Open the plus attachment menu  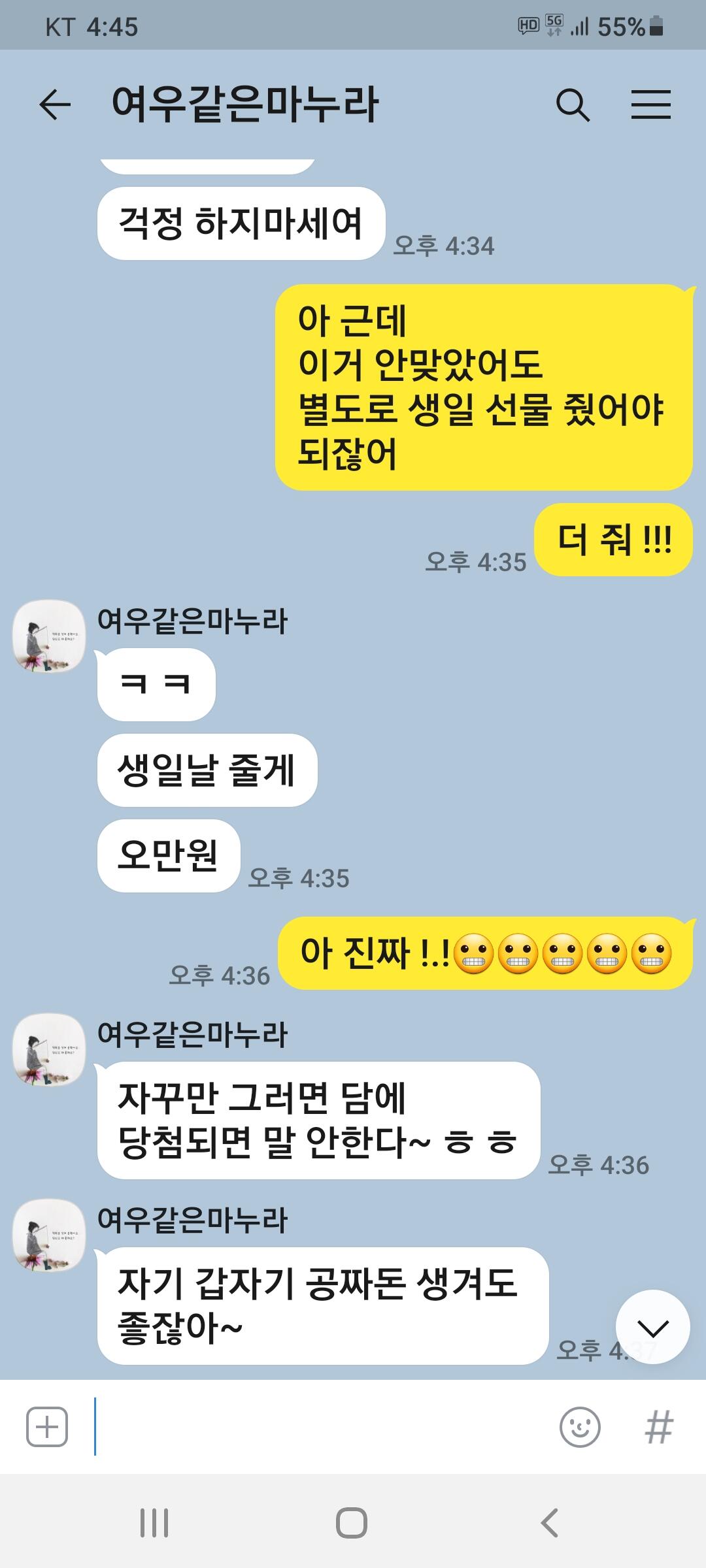pyautogui.click(x=47, y=1427)
